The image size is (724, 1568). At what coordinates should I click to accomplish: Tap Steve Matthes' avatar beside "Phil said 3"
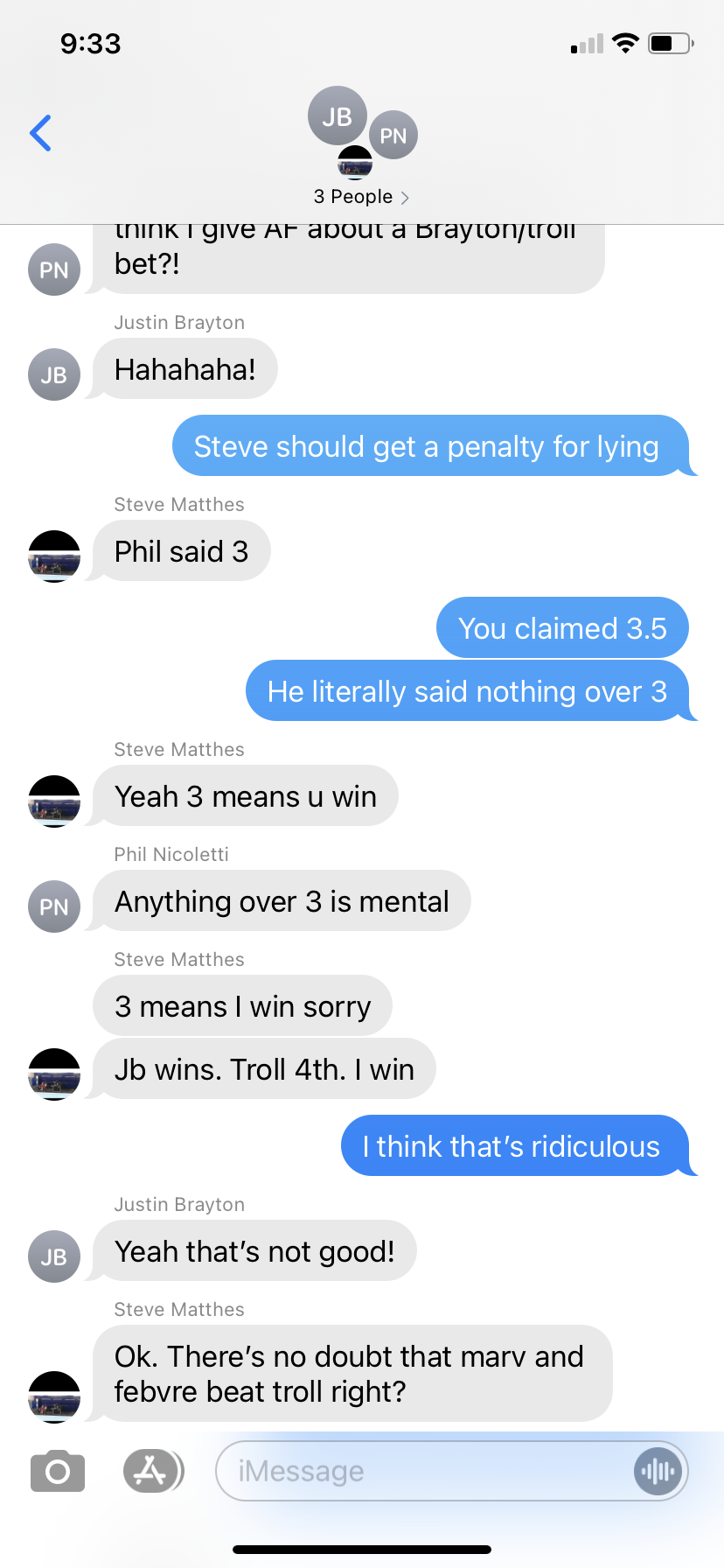54,556
